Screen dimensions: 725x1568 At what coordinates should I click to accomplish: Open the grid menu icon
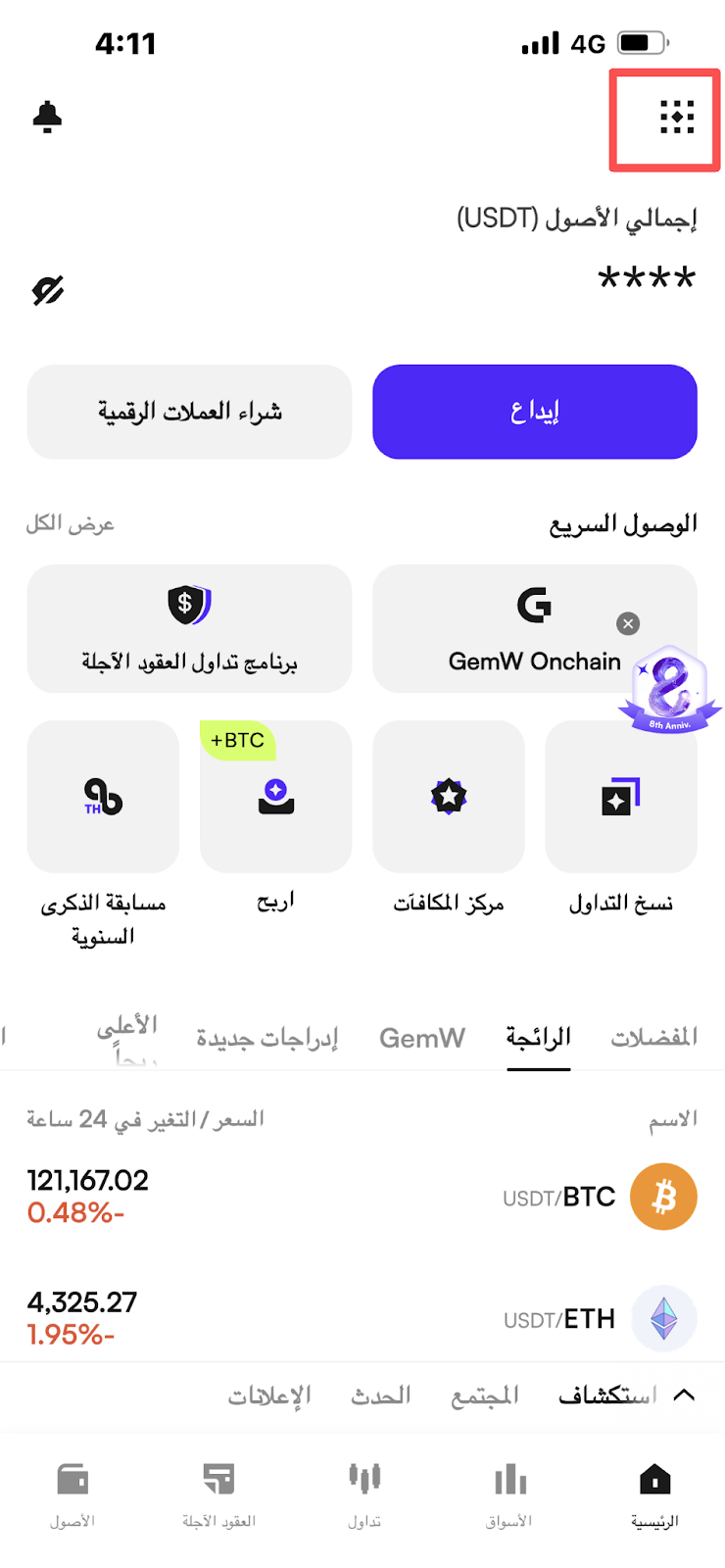pyautogui.click(x=676, y=118)
